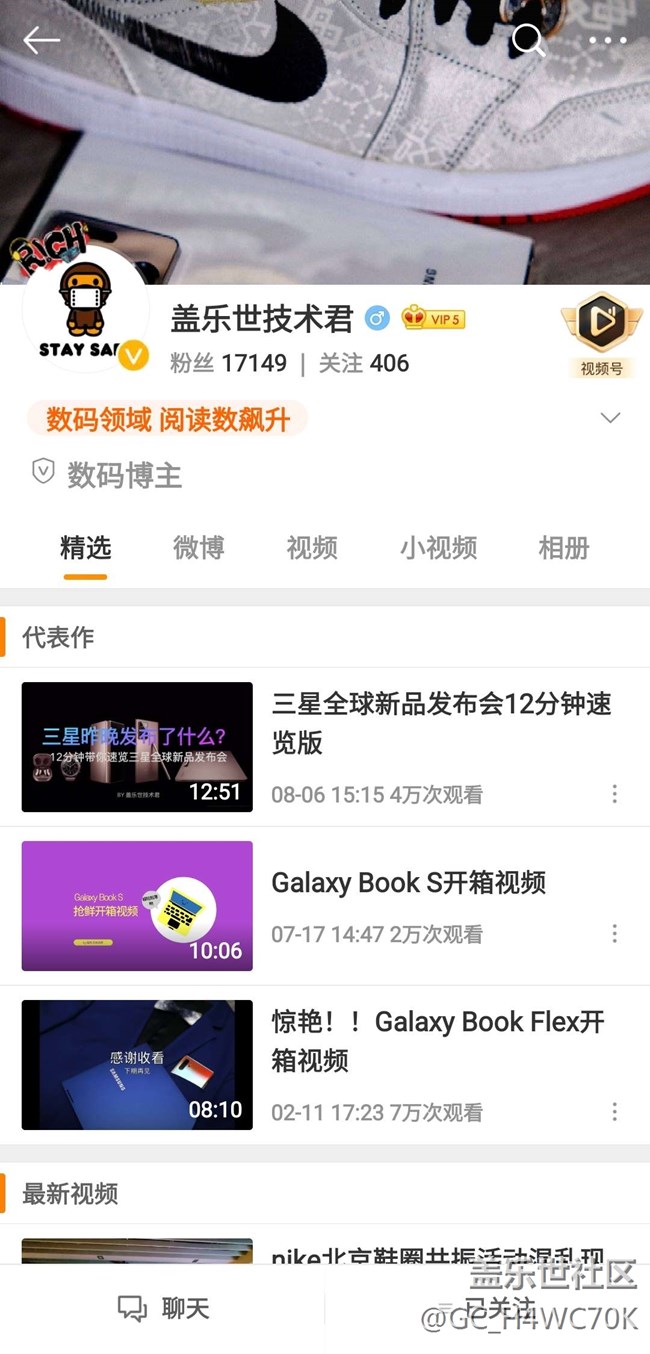The image size is (650, 1354).
Task: Switch to the 视频 tab
Action: point(311,548)
